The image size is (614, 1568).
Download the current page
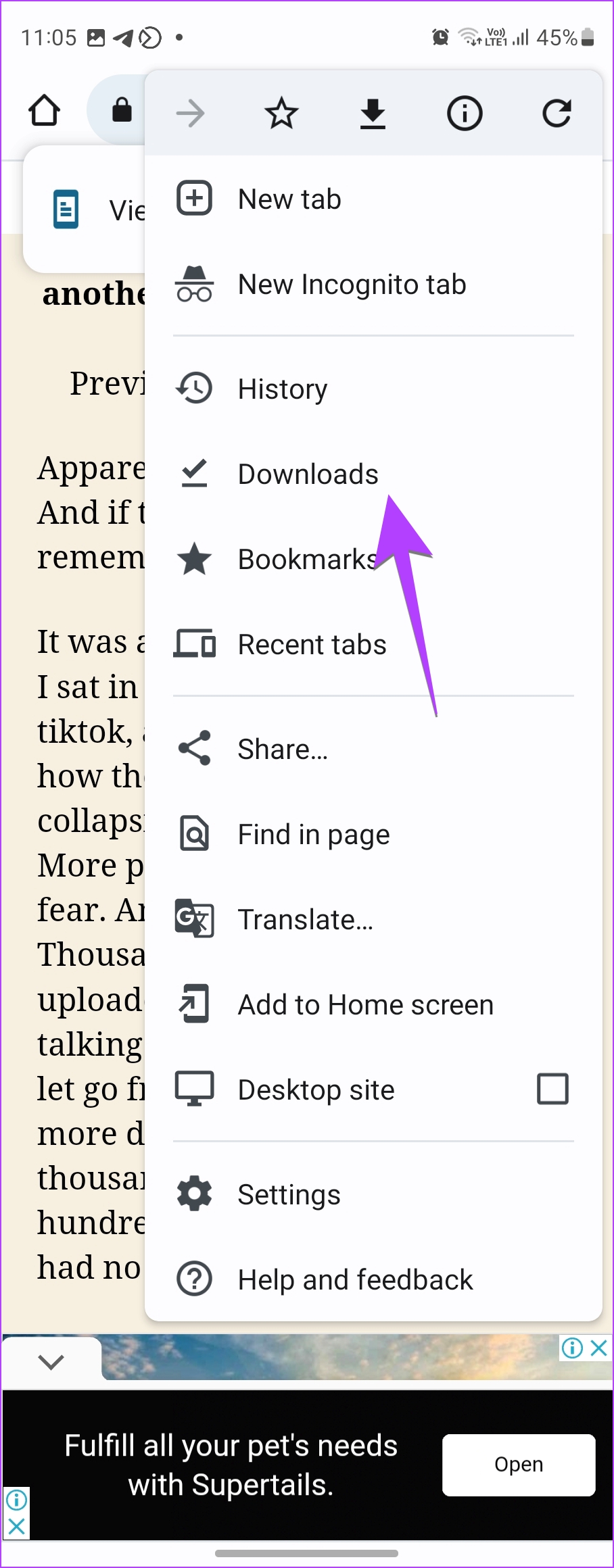tap(373, 114)
